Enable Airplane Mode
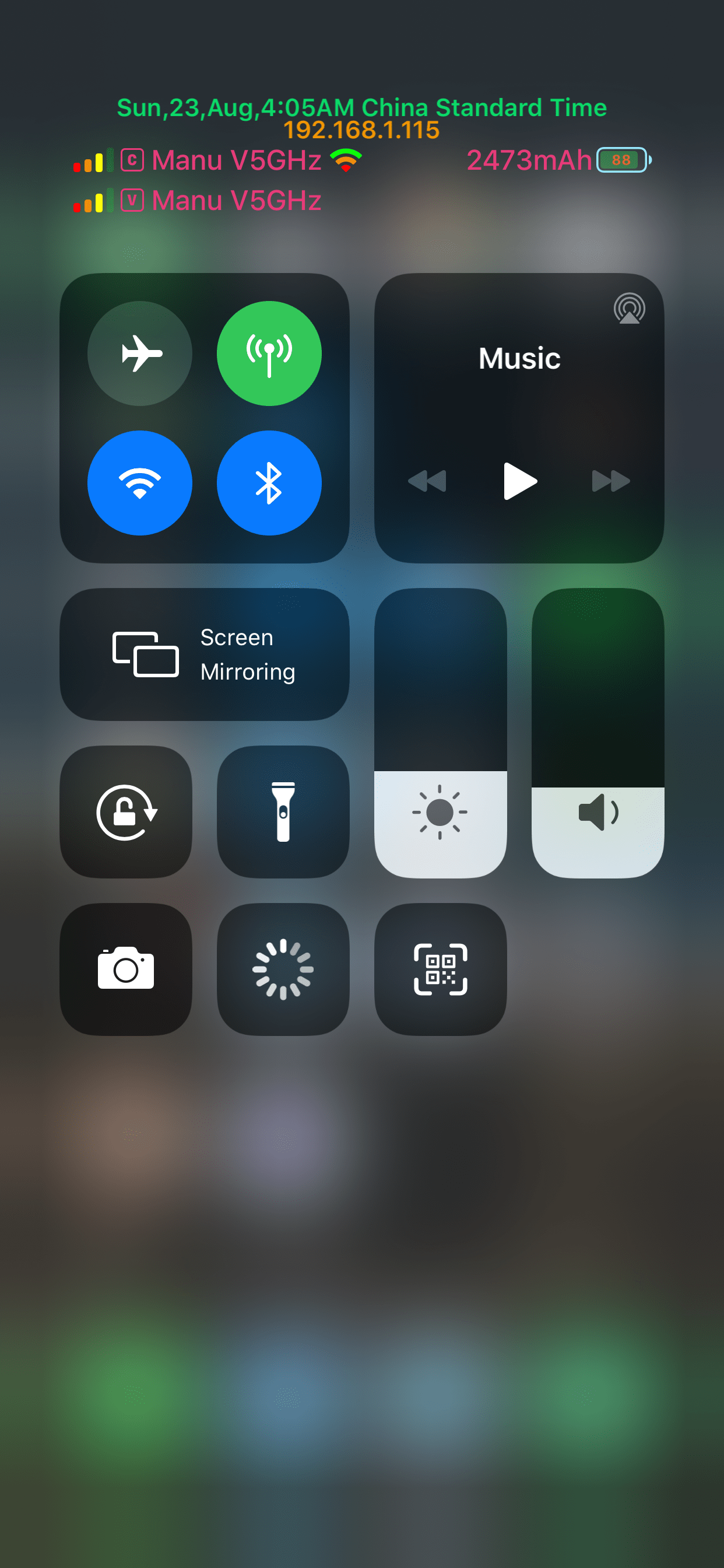This screenshot has height=1568, width=724. click(x=140, y=353)
